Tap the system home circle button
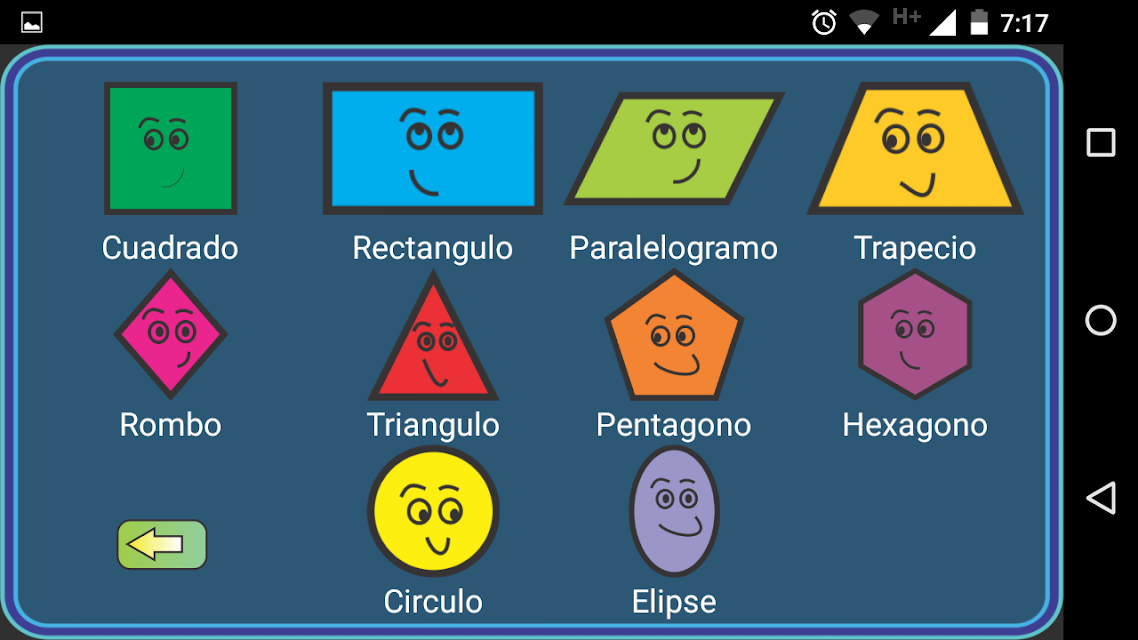 pyautogui.click(x=1101, y=320)
